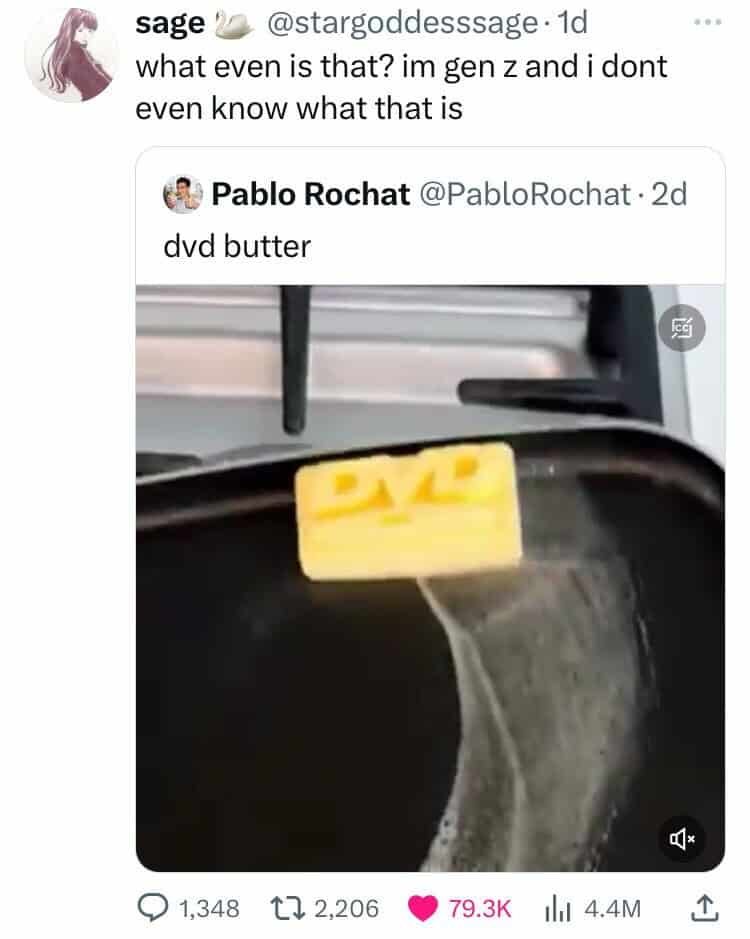
Task: Retweet sage's post
Action: pos(289,907)
